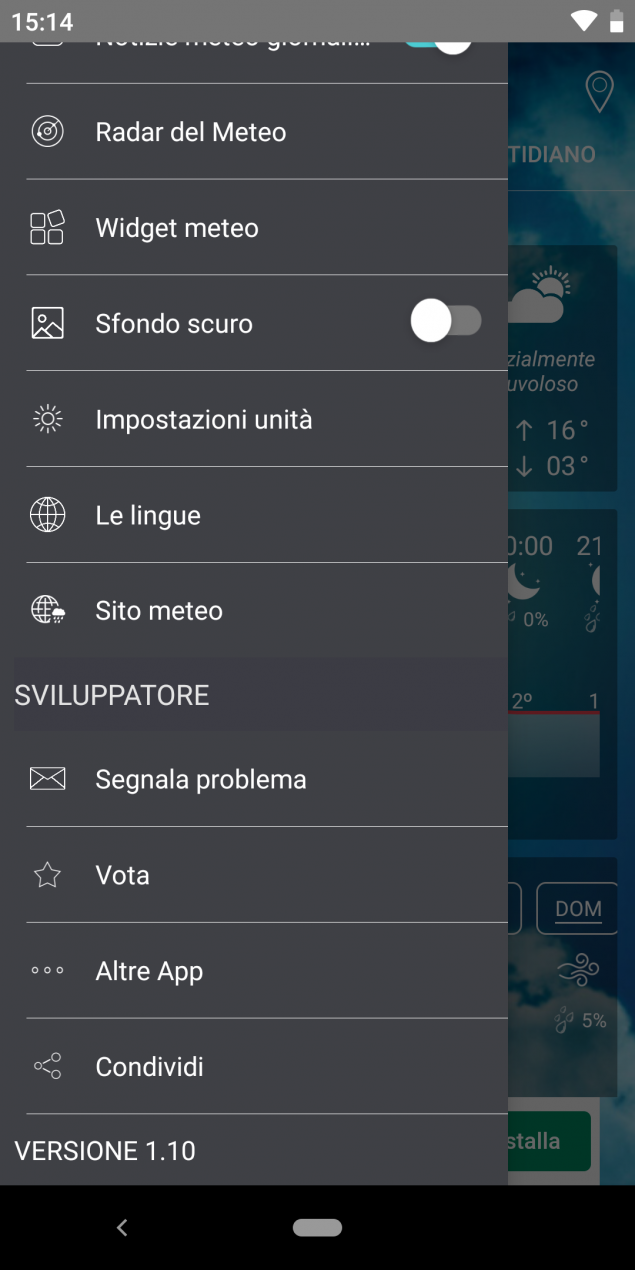Share the app via Condividi
Screen dimensions: 635x1270
coord(254,1067)
